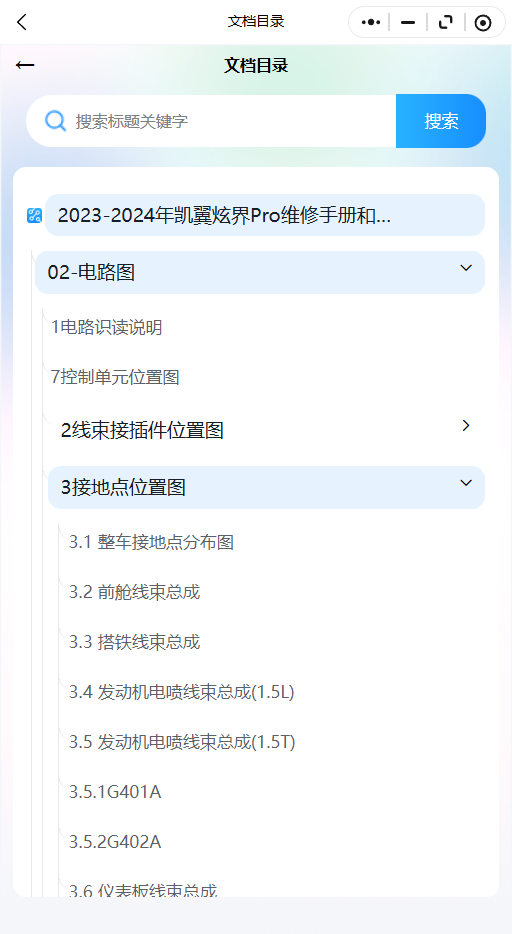Close the mini-program with the circle button
Screen dimensions: 512x934
point(483,23)
